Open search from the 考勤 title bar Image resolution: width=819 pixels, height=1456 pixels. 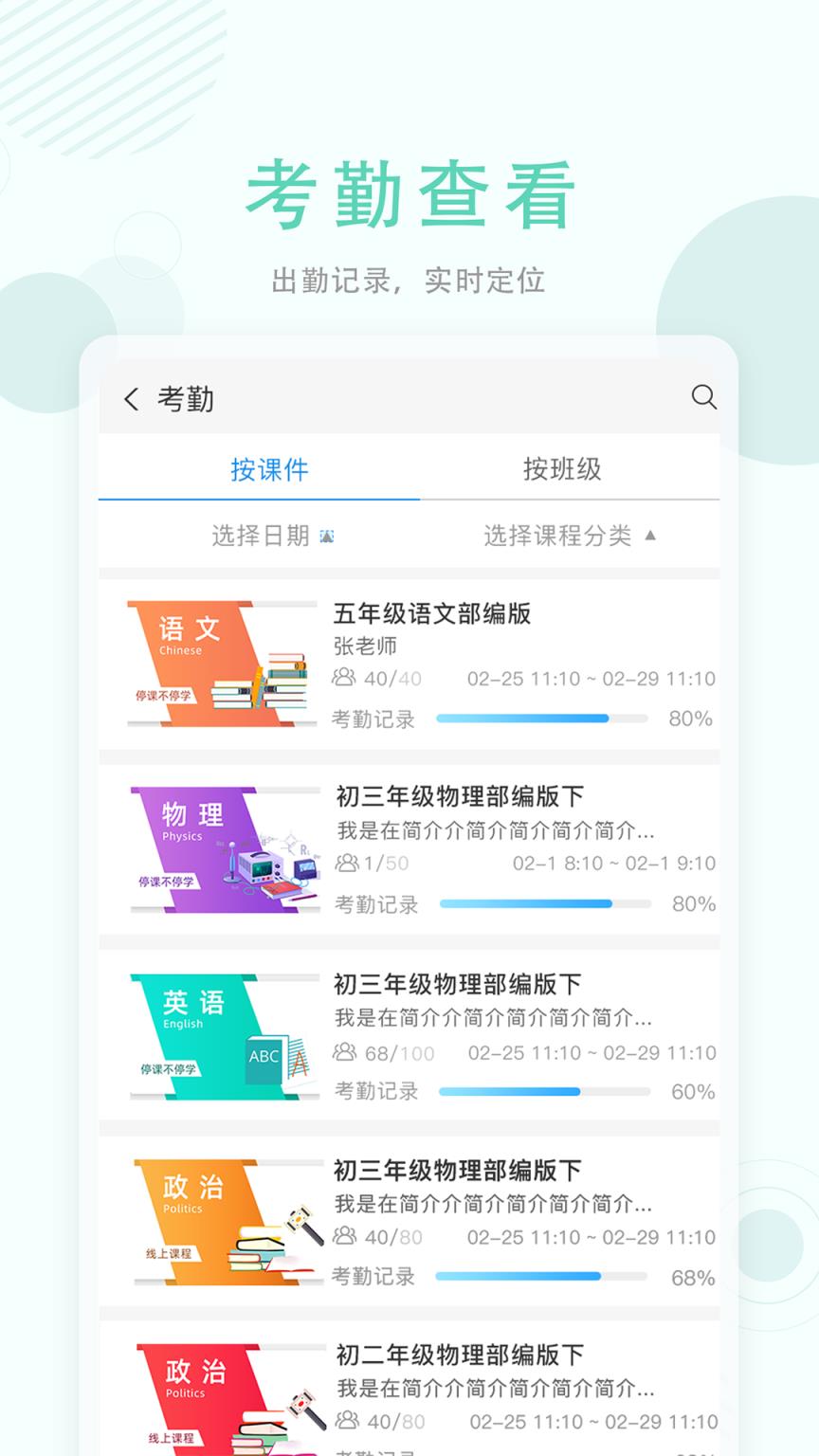pyautogui.click(x=704, y=398)
